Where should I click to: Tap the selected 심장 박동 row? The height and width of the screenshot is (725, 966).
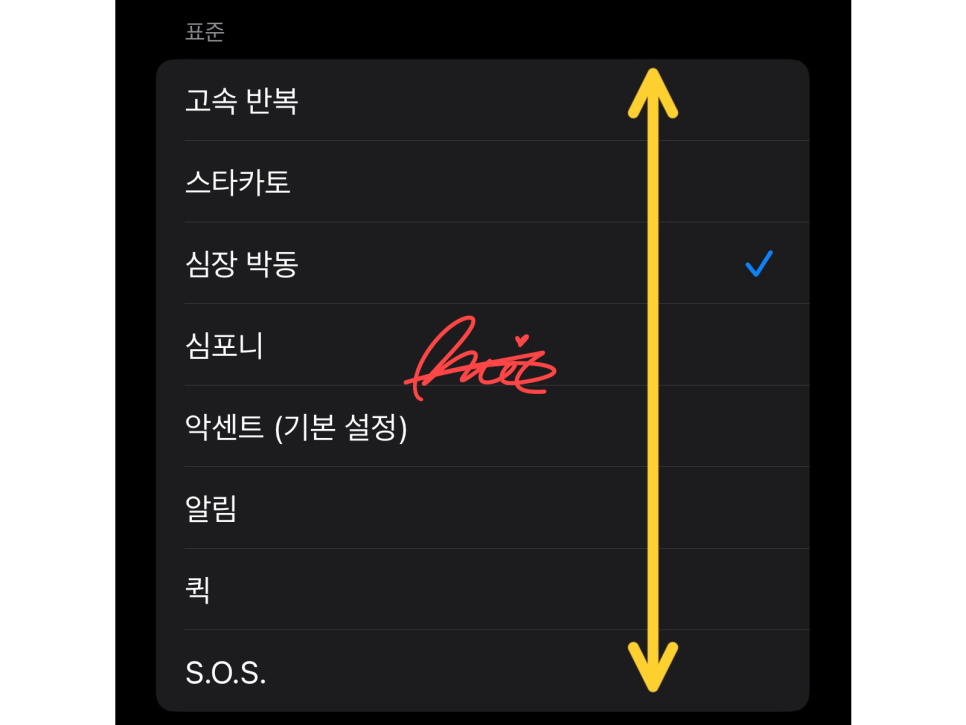click(242, 264)
